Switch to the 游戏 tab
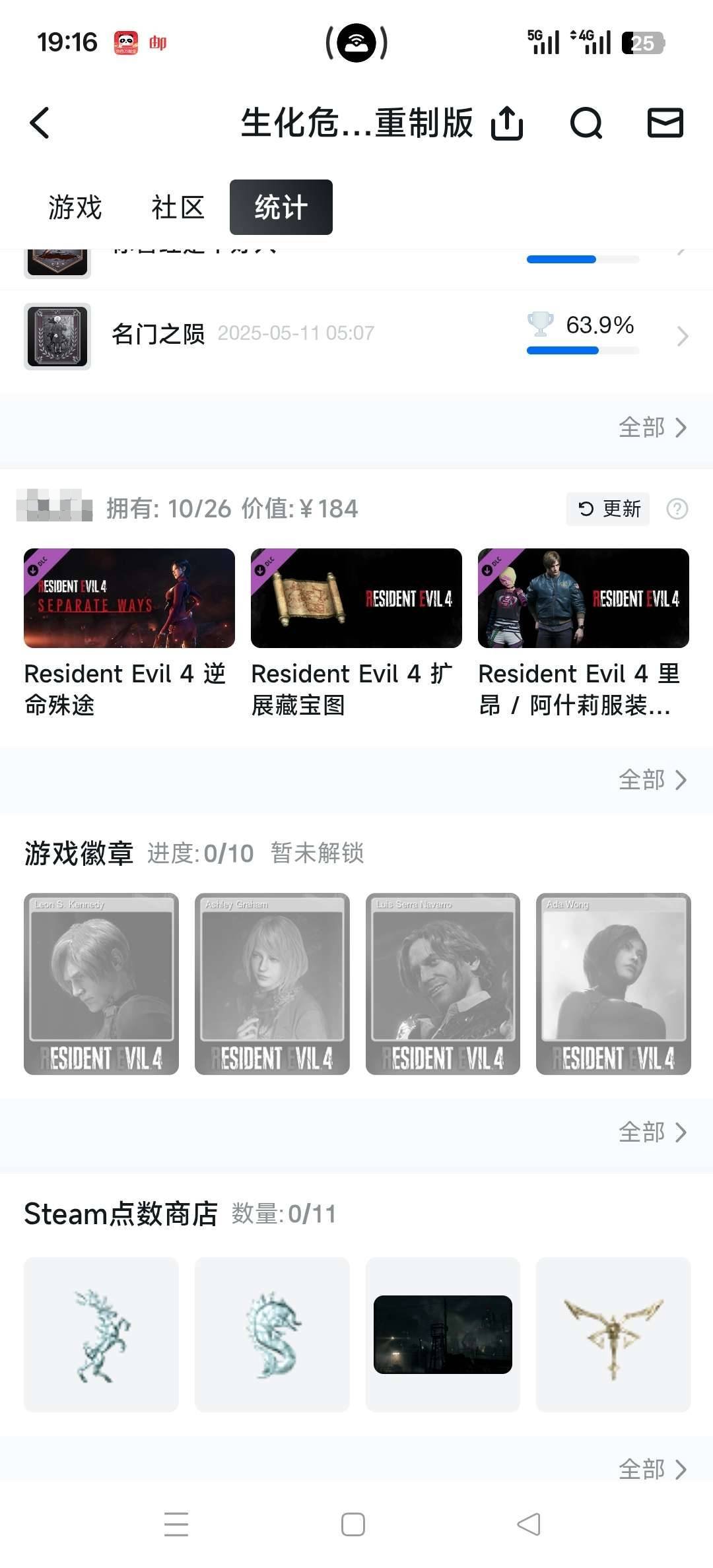Viewport: 713px width, 1568px height. click(75, 207)
